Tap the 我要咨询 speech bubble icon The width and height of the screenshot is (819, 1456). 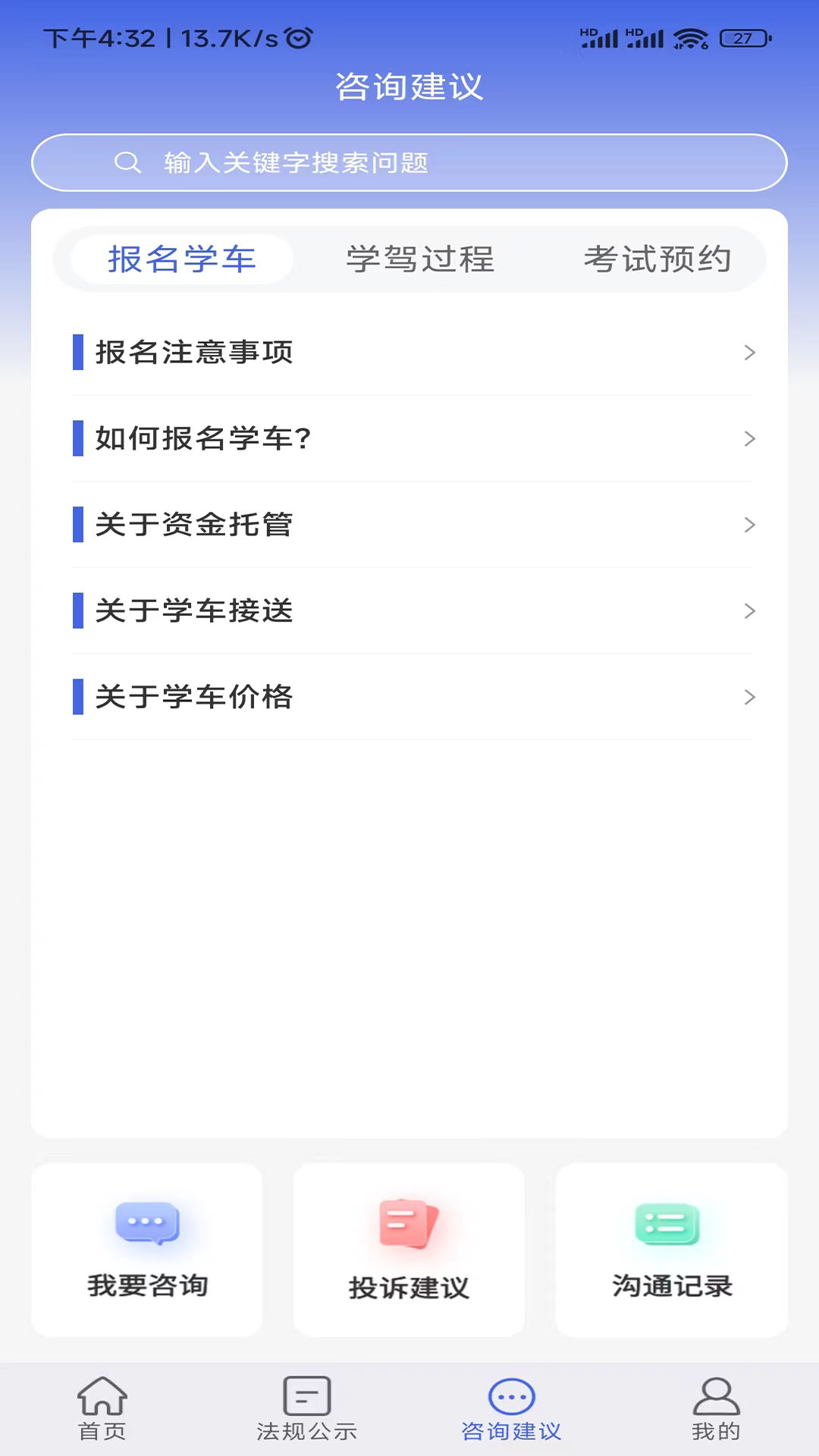[146, 1222]
